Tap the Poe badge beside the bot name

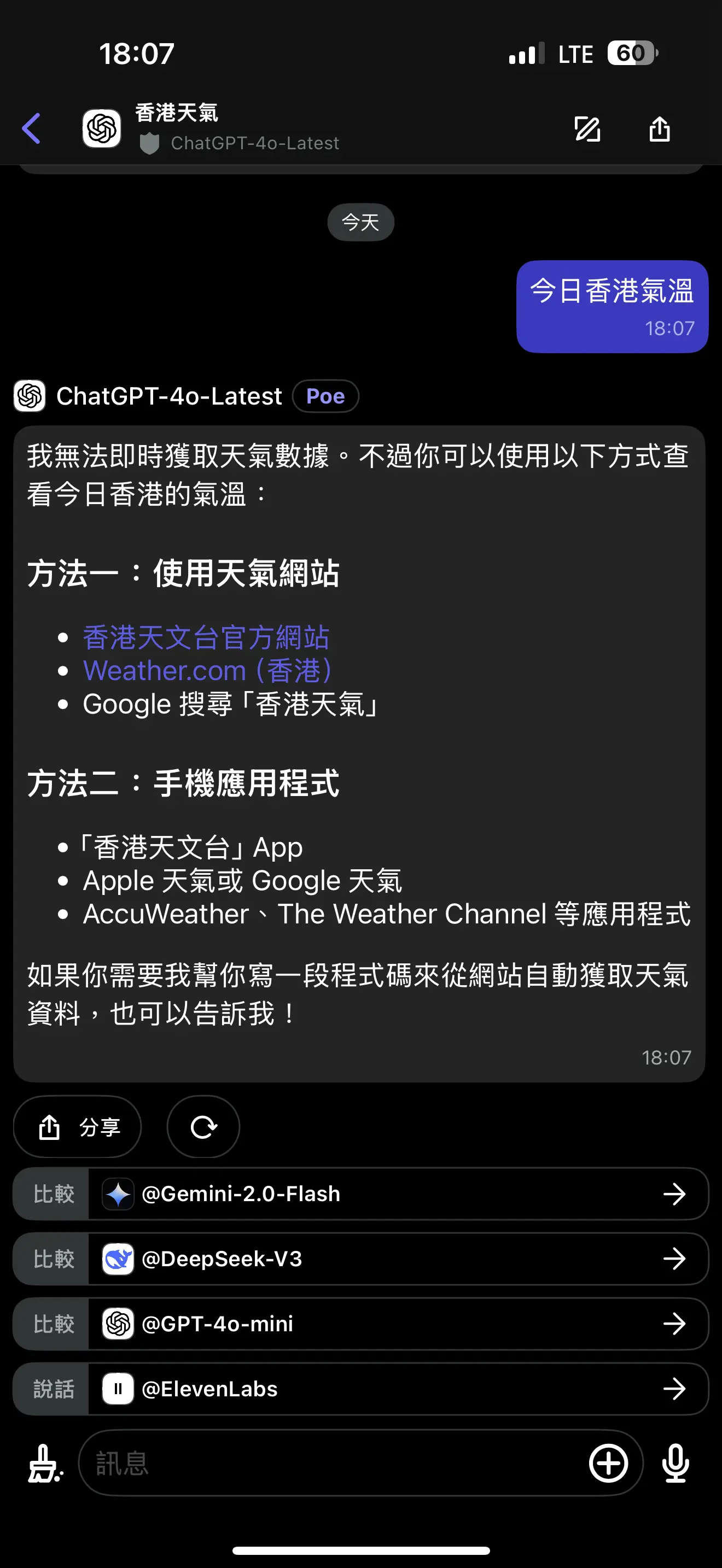click(x=325, y=396)
